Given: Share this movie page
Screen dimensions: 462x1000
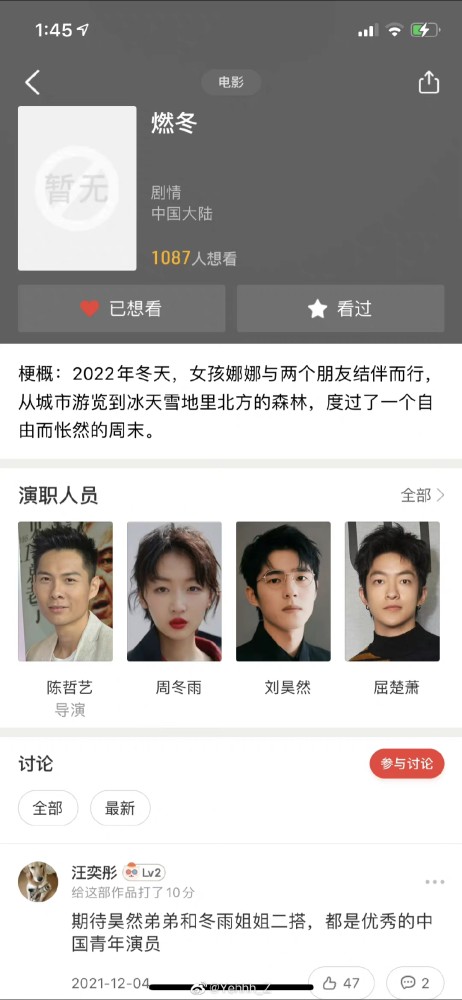Looking at the screenshot, I should (429, 82).
